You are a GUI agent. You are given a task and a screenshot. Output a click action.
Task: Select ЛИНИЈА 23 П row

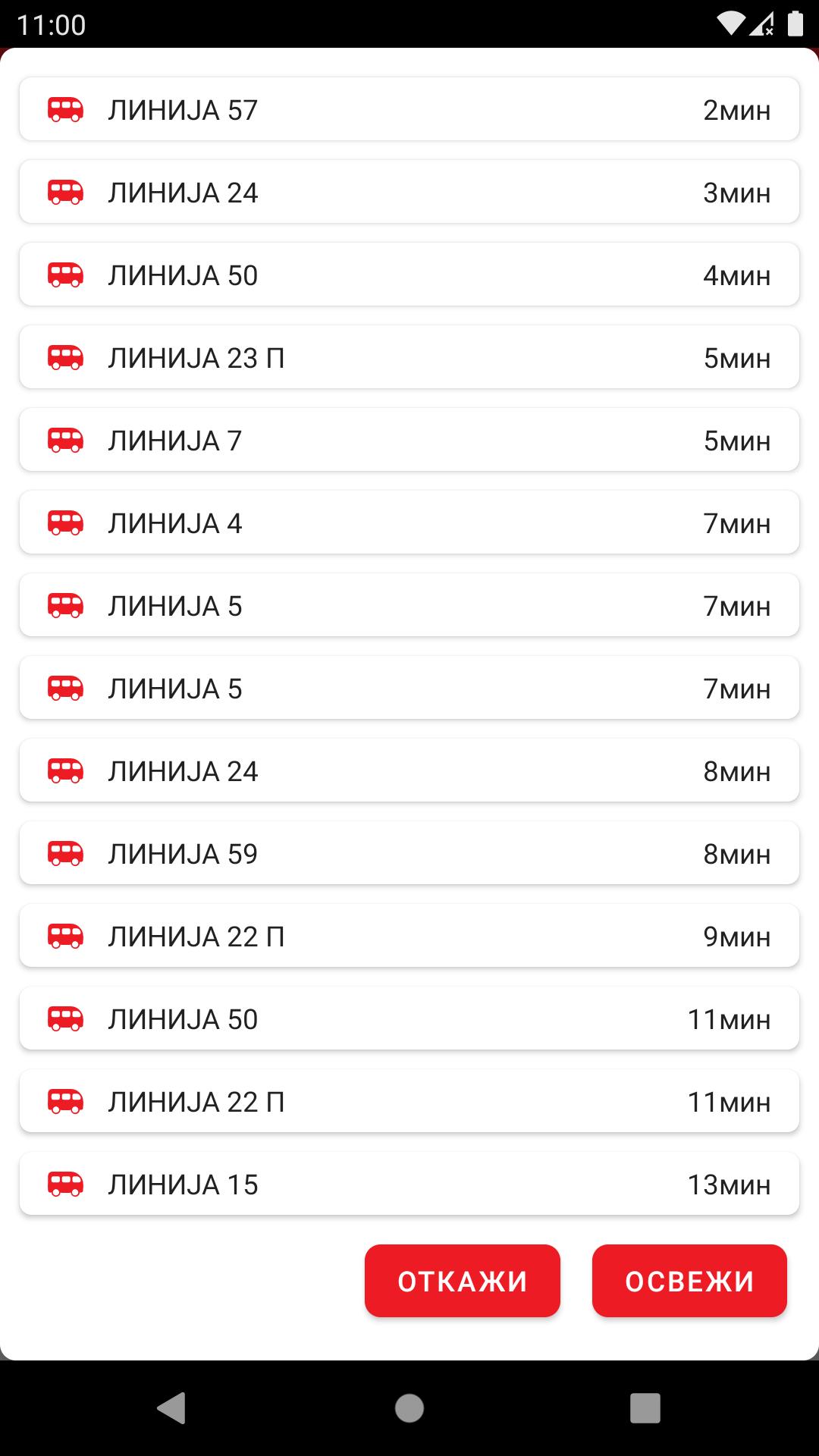pyautogui.click(x=409, y=357)
